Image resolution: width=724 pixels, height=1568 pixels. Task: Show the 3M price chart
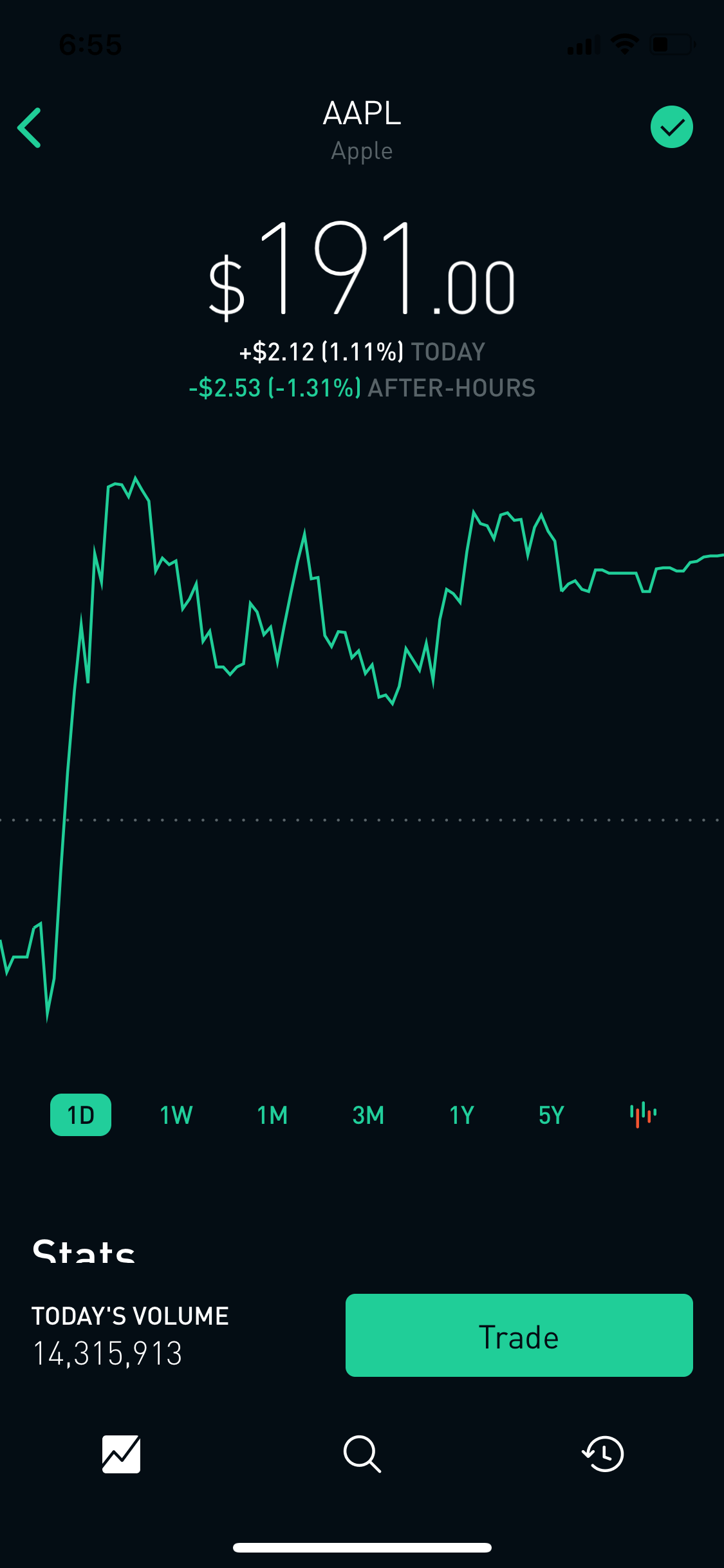click(368, 1115)
